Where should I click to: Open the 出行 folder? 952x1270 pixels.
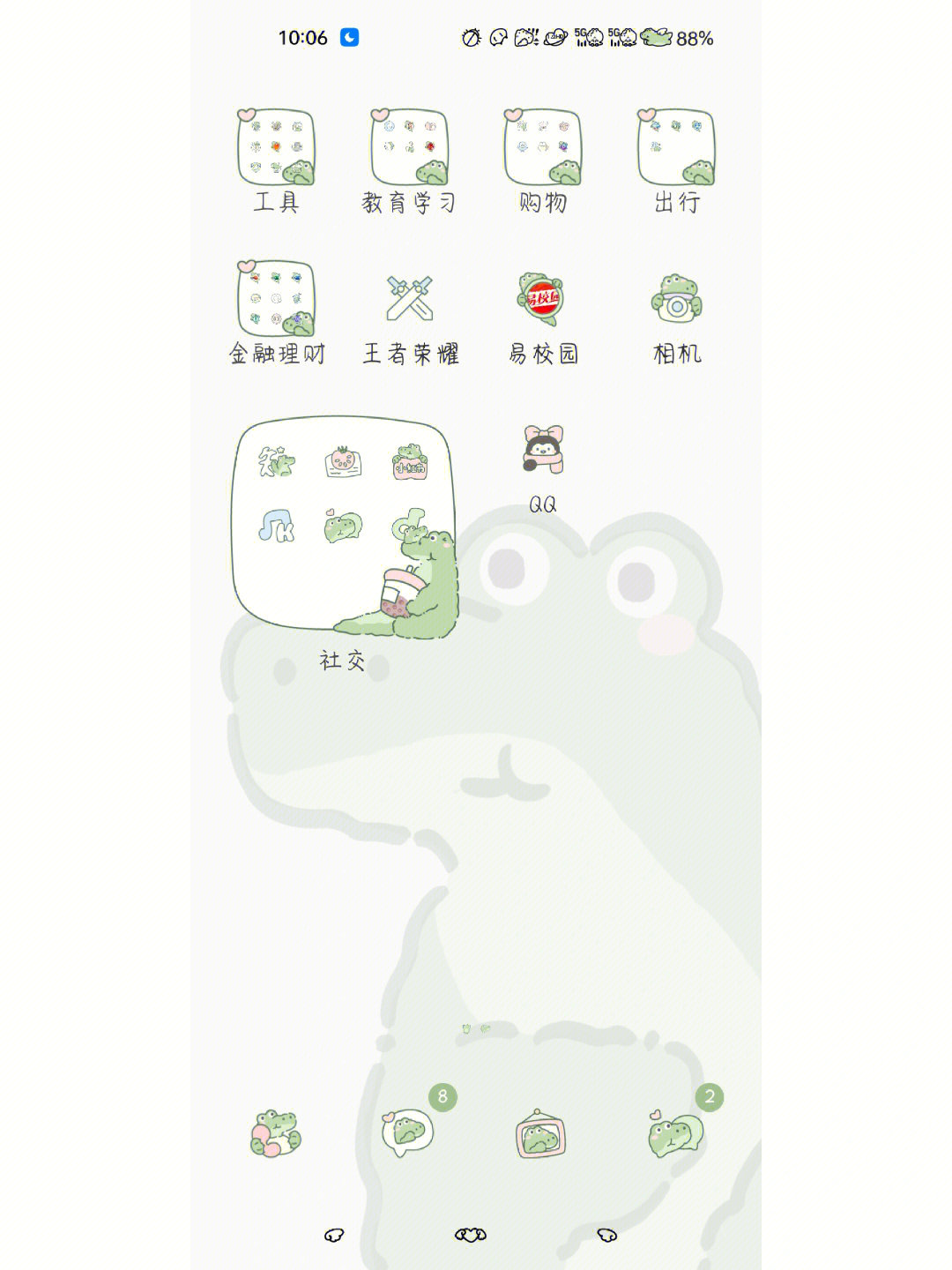pos(676,148)
